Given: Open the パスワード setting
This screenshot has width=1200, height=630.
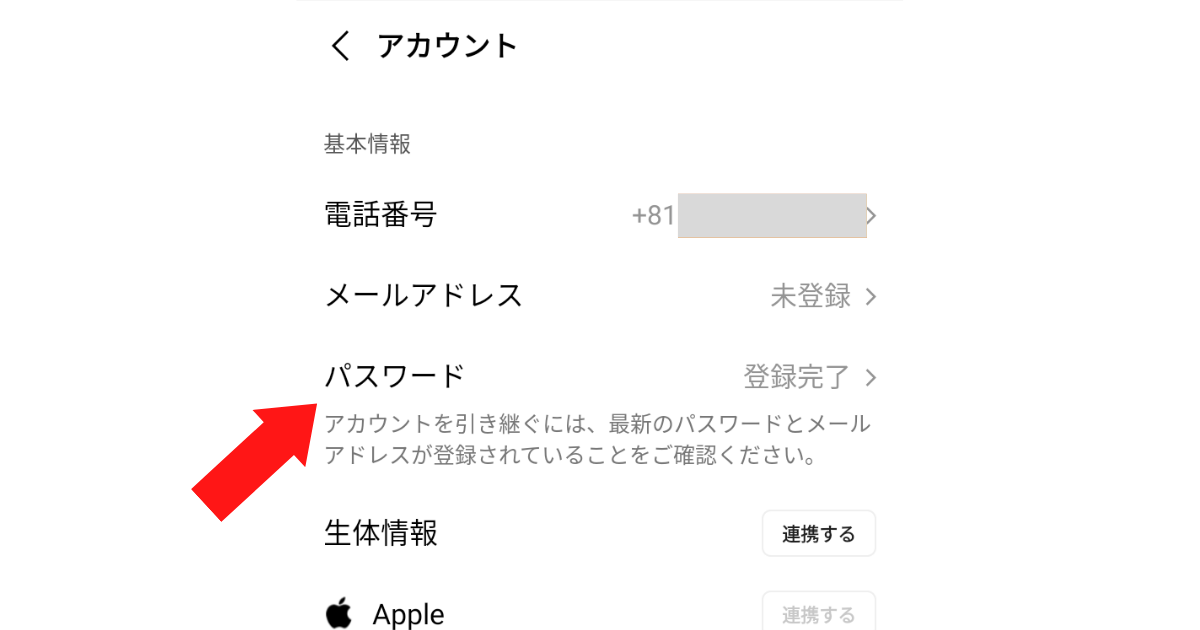Looking at the screenshot, I should tap(600, 377).
